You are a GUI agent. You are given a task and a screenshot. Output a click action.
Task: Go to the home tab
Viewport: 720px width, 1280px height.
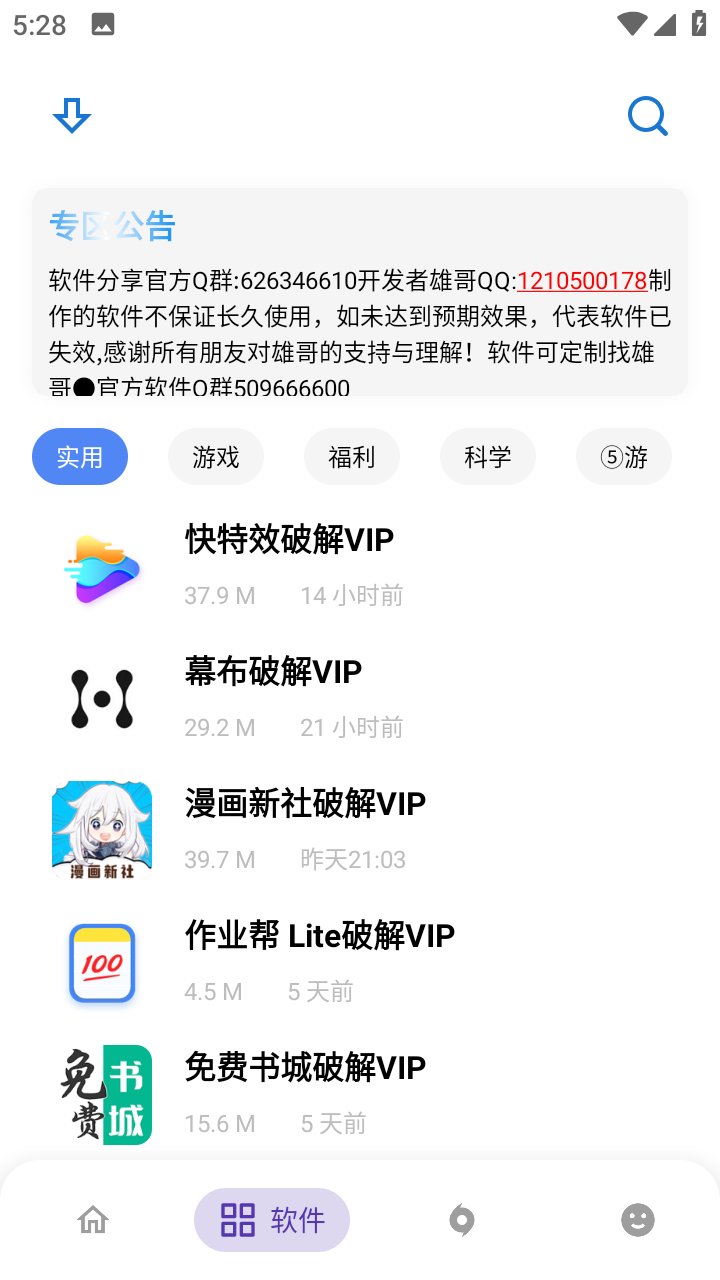(93, 1220)
